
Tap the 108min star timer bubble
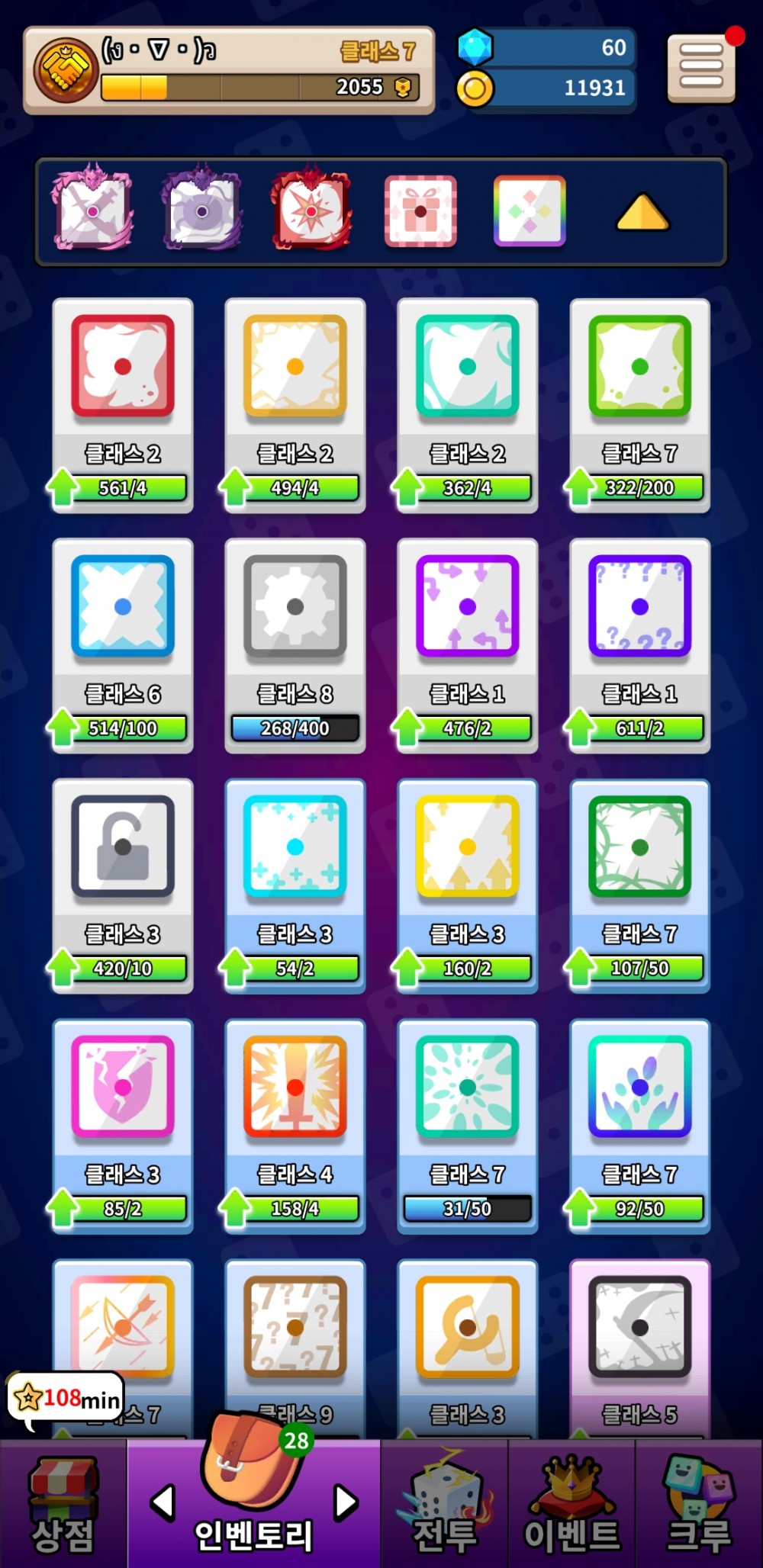pyautogui.click(x=66, y=1398)
